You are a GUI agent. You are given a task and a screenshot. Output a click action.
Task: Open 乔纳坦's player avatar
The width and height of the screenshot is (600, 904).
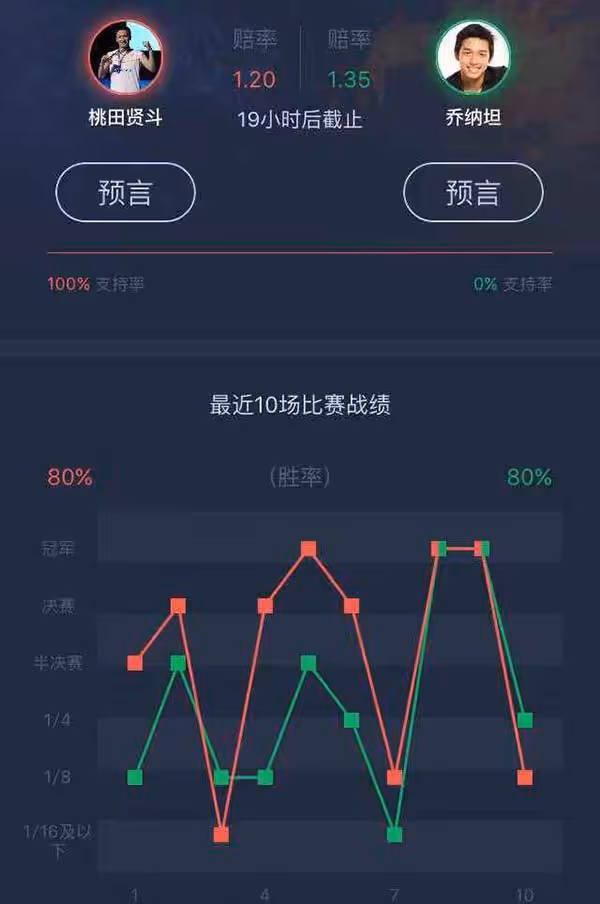pos(473,56)
